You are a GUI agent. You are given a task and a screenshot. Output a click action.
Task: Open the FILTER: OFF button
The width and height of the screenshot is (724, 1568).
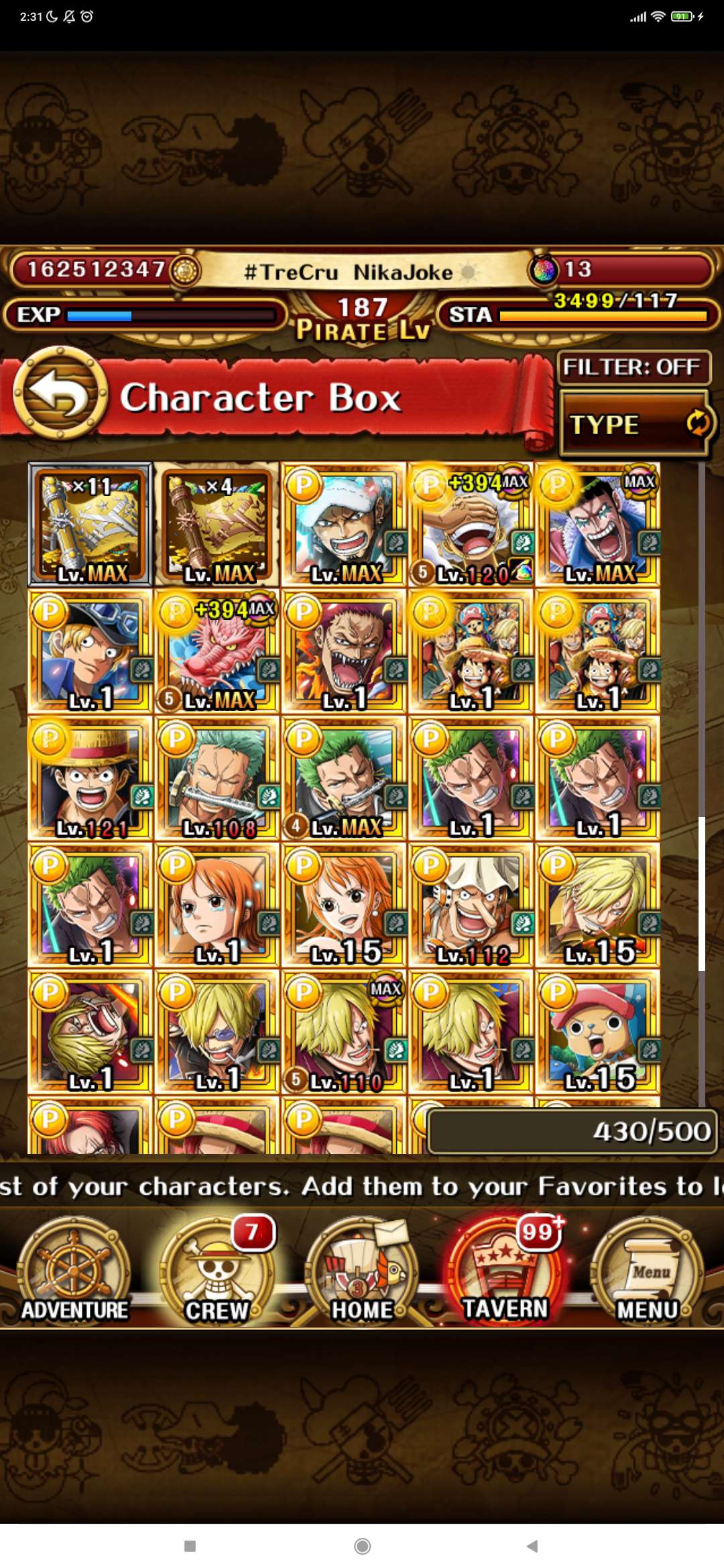tap(633, 367)
